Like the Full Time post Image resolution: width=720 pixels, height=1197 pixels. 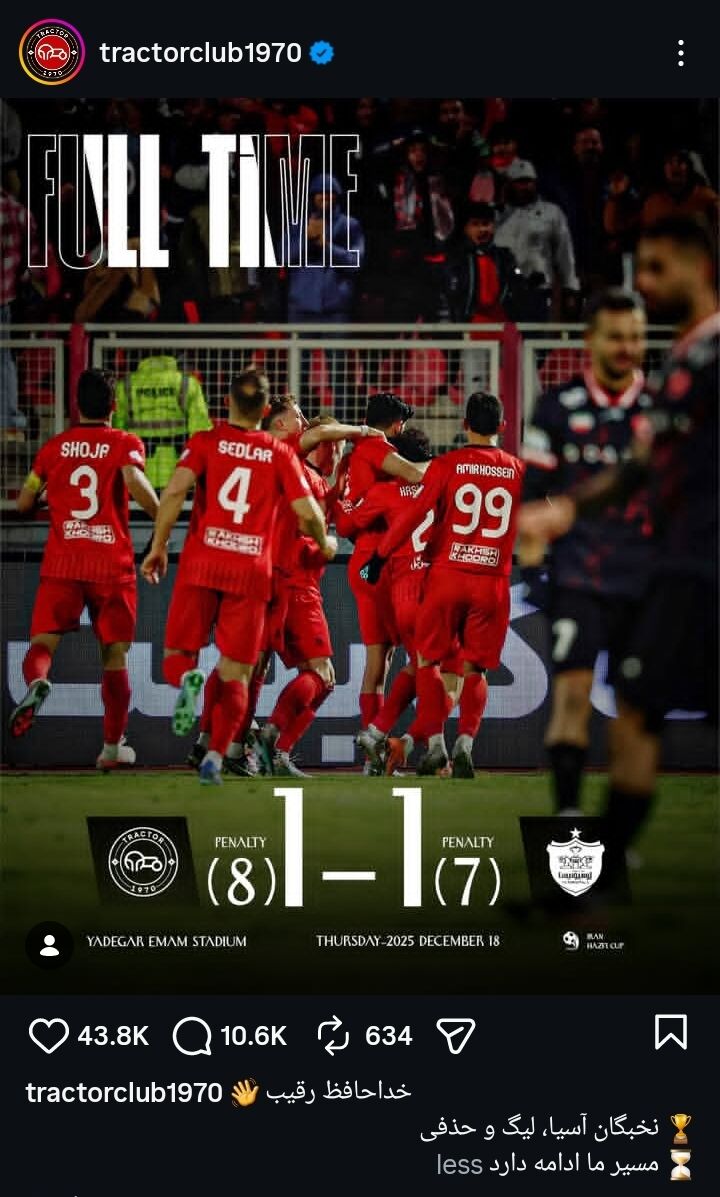tap(48, 1035)
